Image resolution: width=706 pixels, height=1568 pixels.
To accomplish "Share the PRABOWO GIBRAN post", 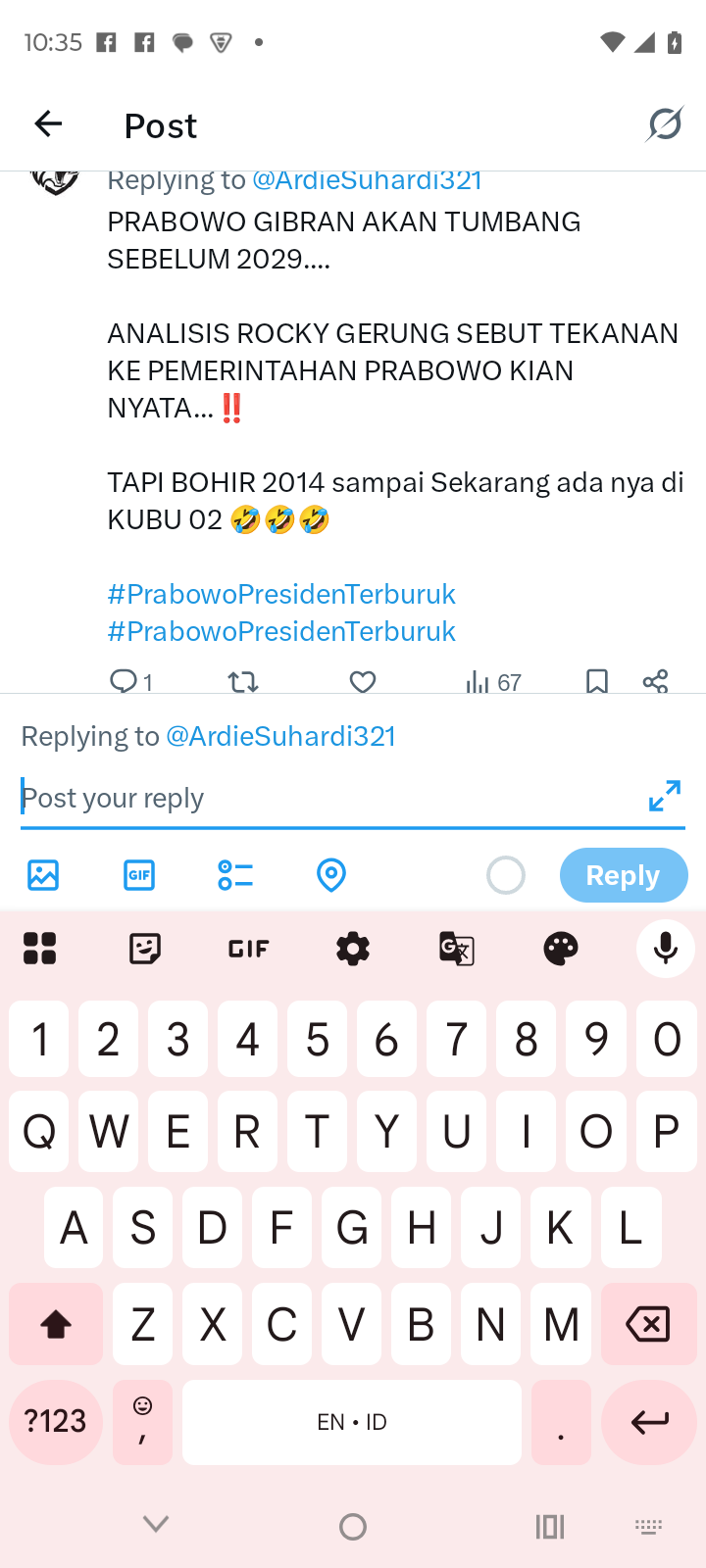I will click(x=655, y=681).
